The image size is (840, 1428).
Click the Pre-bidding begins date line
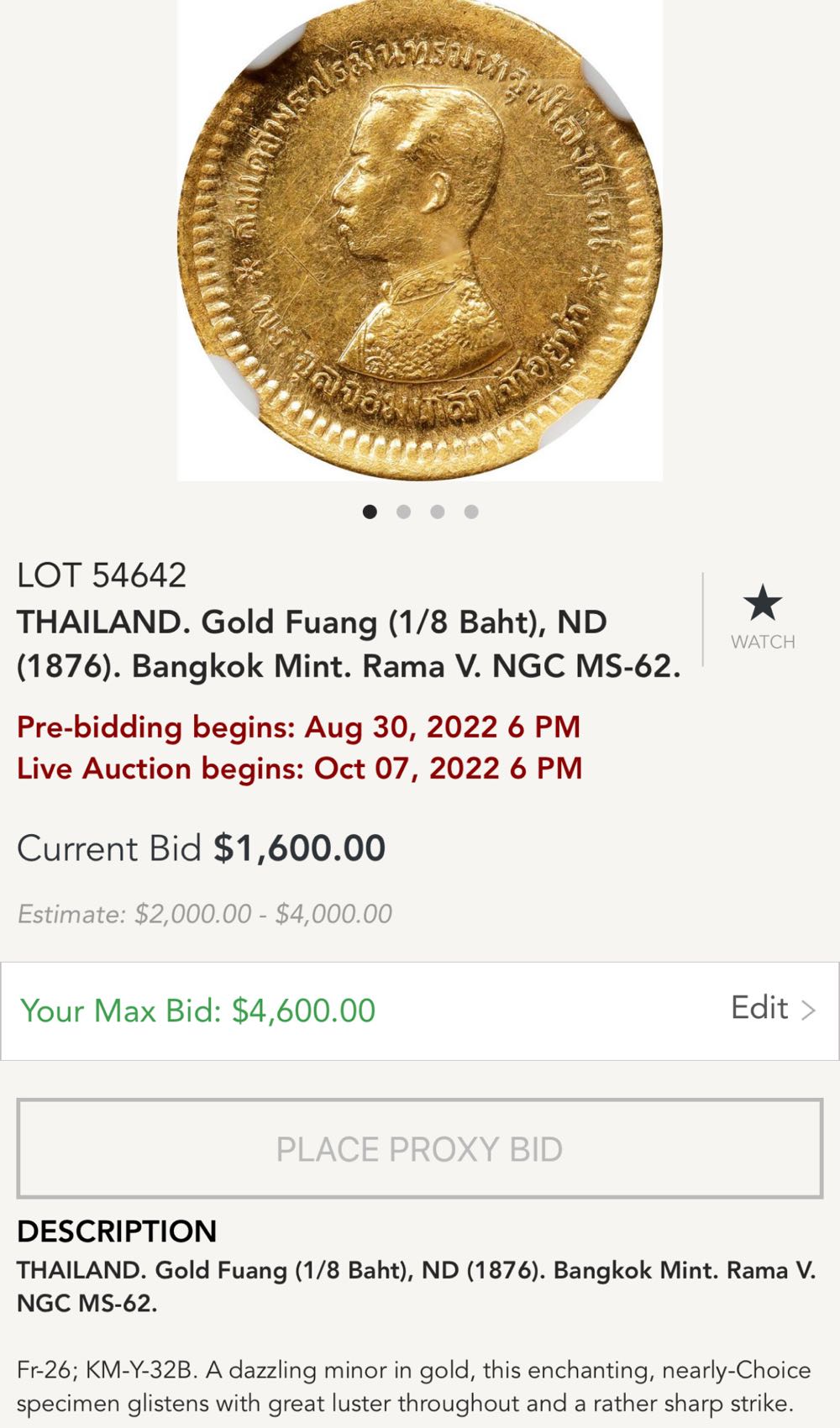pos(299,727)
